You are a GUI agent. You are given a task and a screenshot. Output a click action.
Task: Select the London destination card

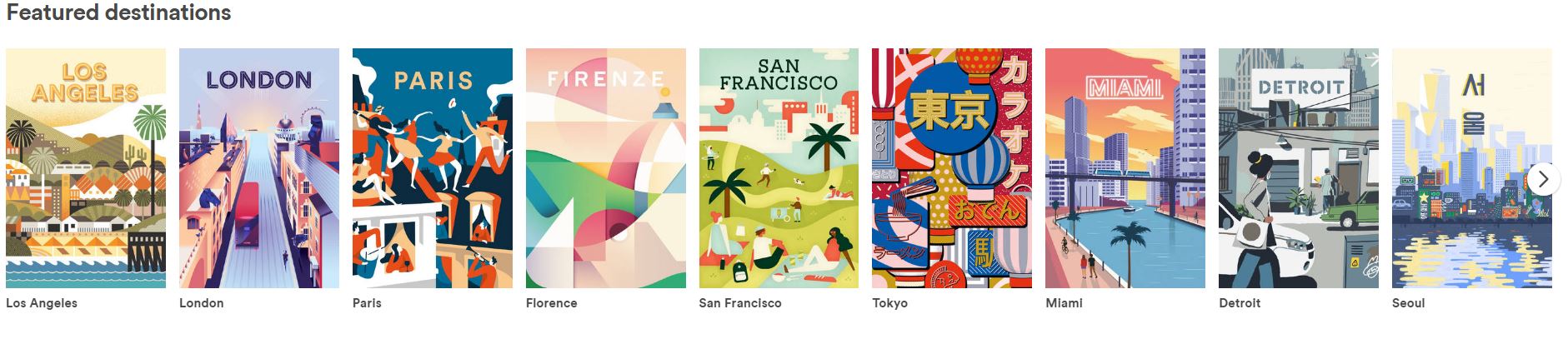pos(259,168)
